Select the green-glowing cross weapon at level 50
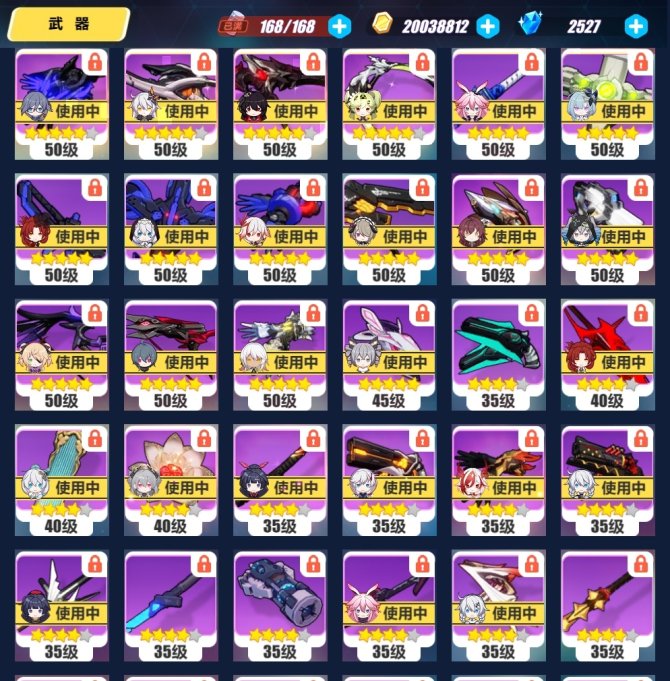This screenshot has height=681, width=670. pos(607,104)
